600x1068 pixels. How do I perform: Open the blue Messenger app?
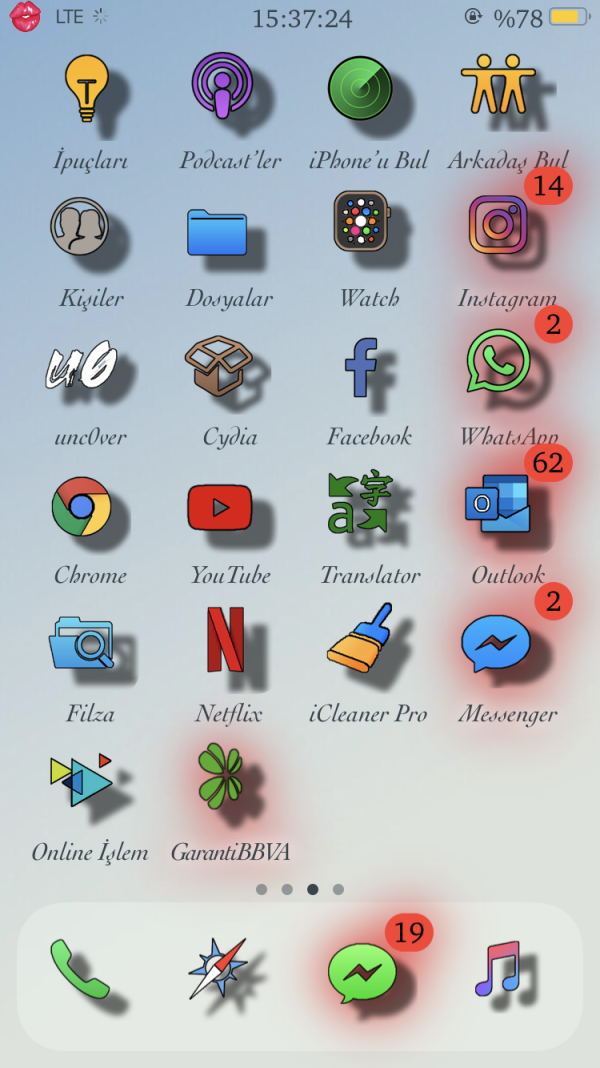[x=496, y=644]
